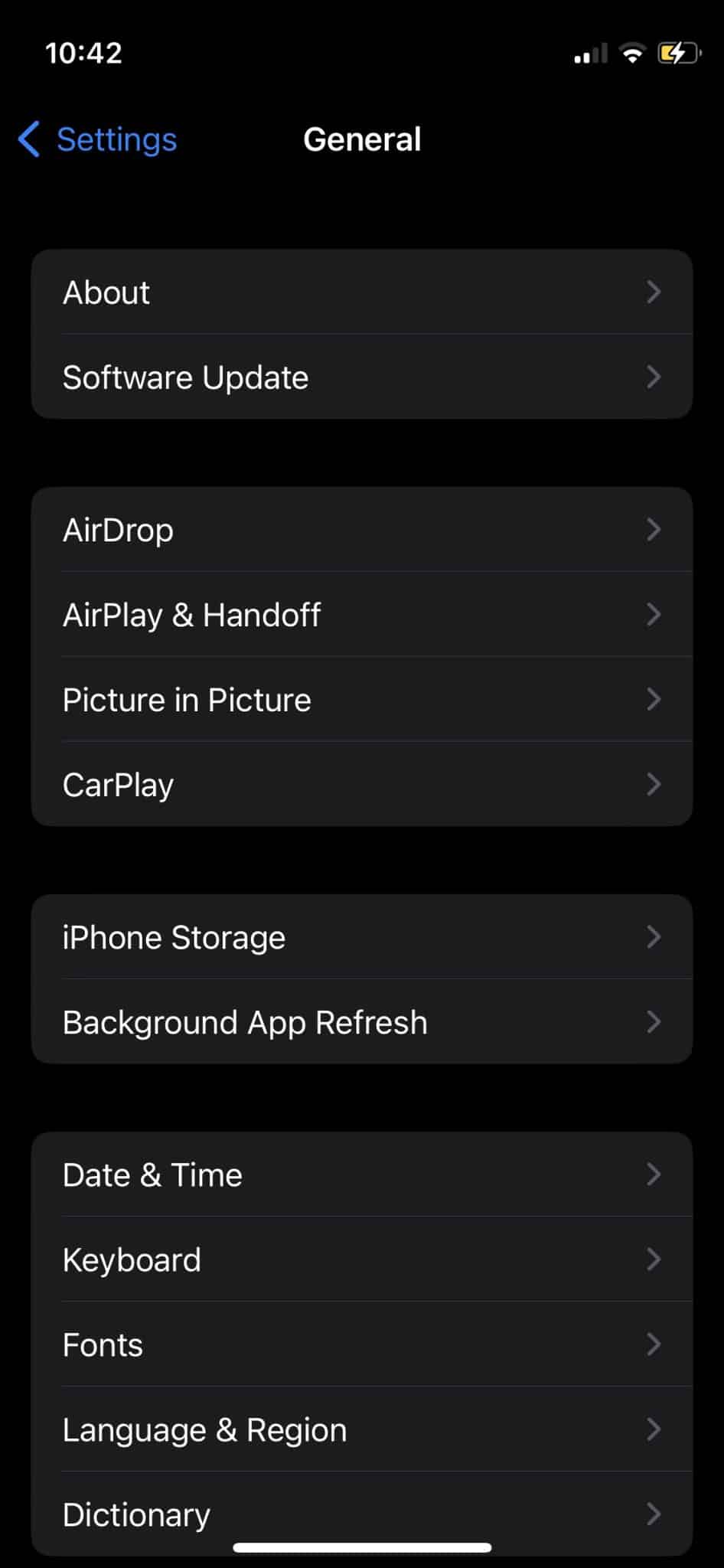The height and width of the screenshot is (1568, 724).
Task: Return to Settings main menu
Action: click(x=115, y=139)
